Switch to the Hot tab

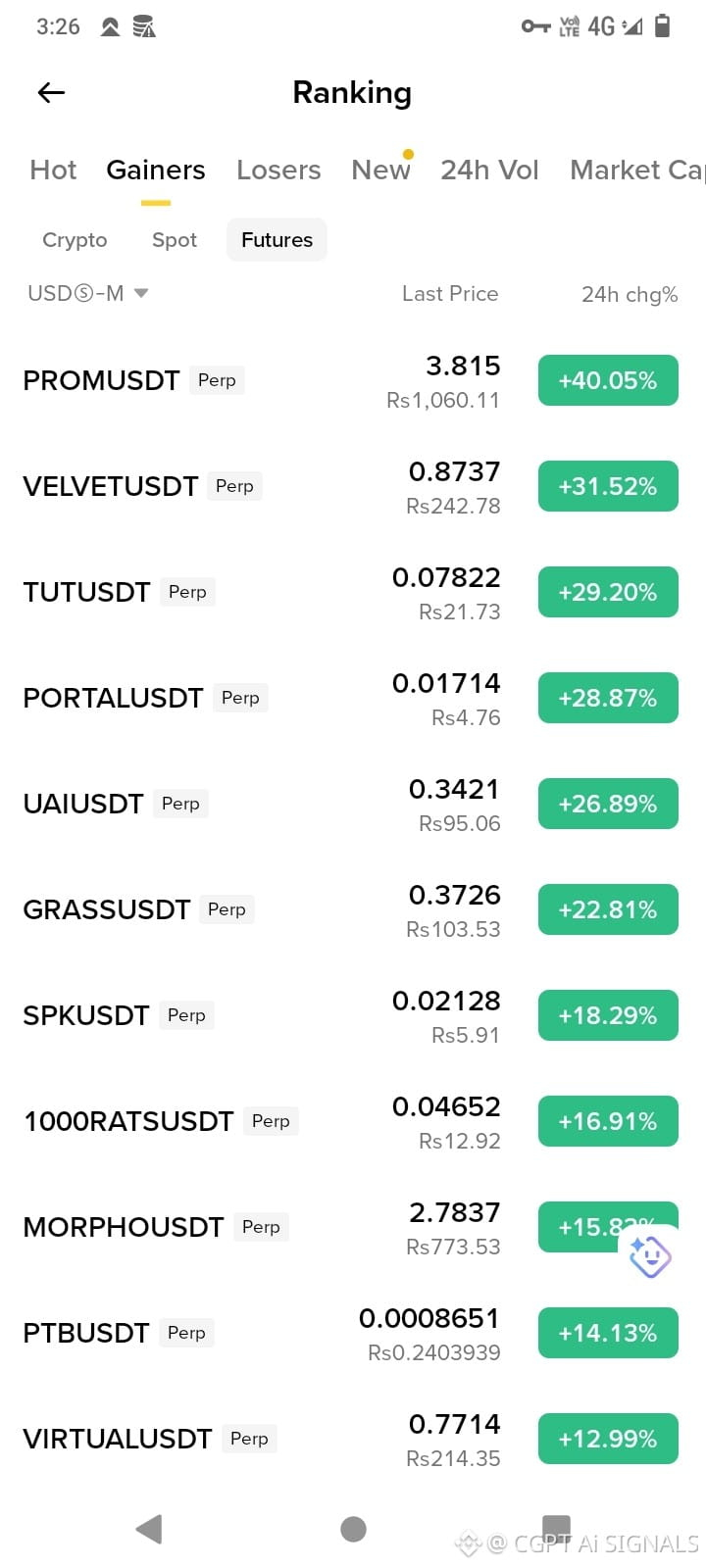(53, 170)
